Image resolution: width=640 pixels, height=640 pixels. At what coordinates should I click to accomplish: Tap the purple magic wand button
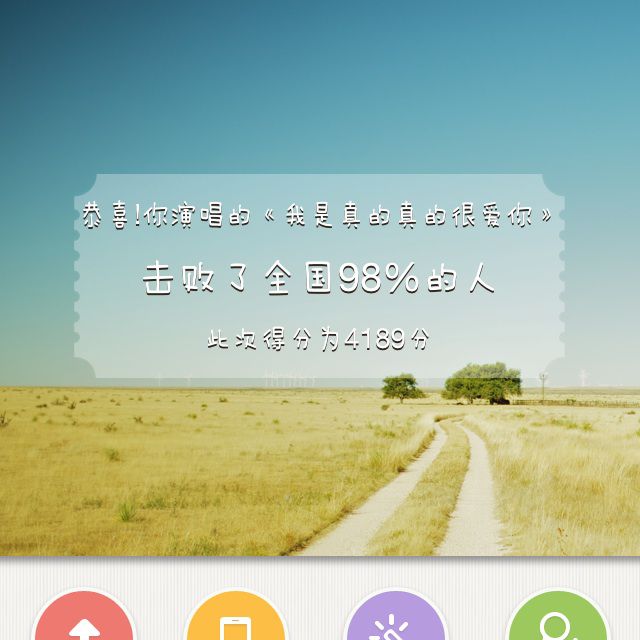click(x=395, y=622)
